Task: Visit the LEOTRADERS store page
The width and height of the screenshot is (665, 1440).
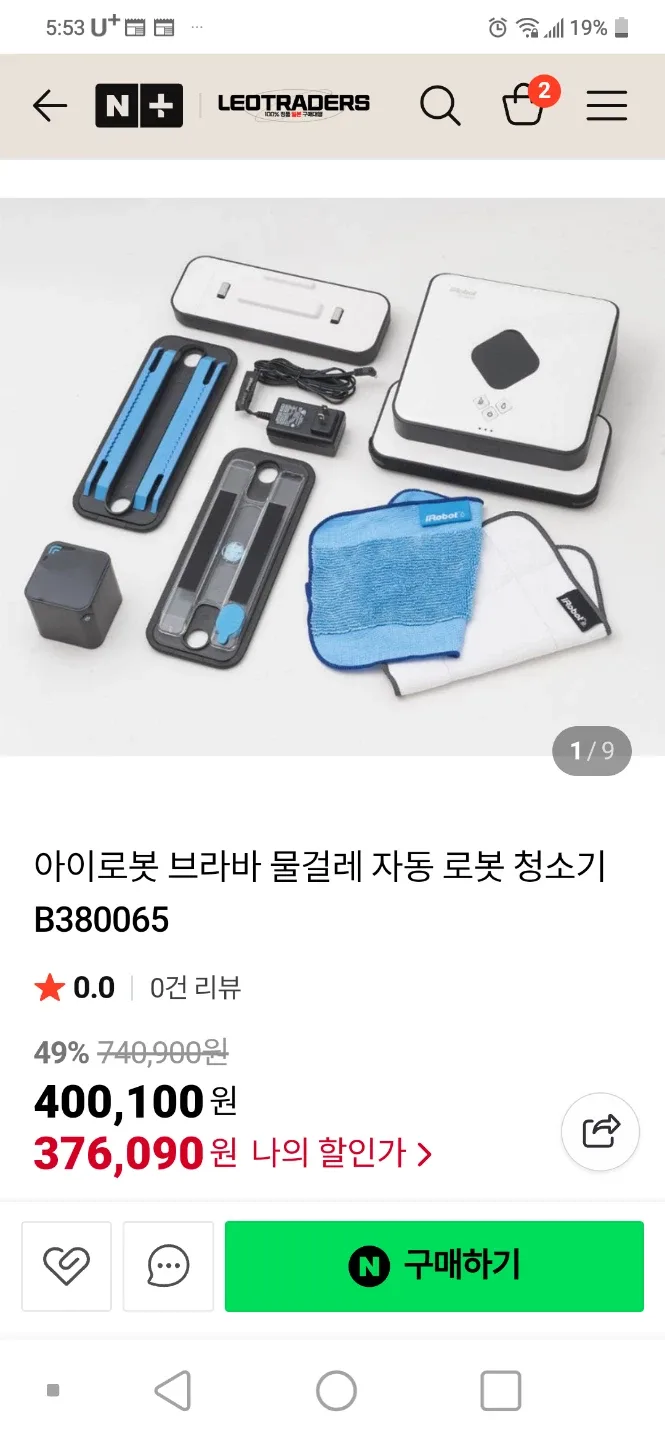Action: pyautogui.click(x=293, y=104)
